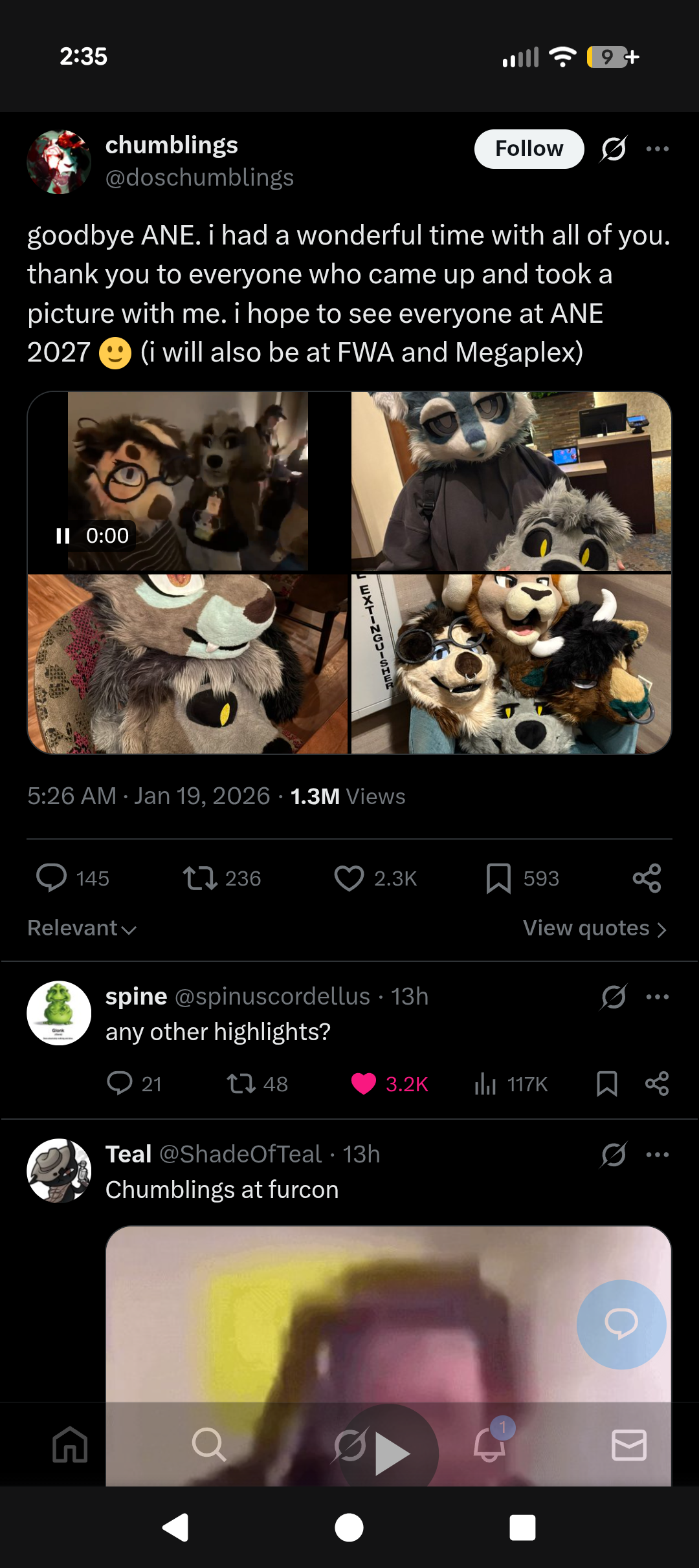Bookmark spine's reply
The width and height of the screenshot is (699, 1568).
[606, 1083]
